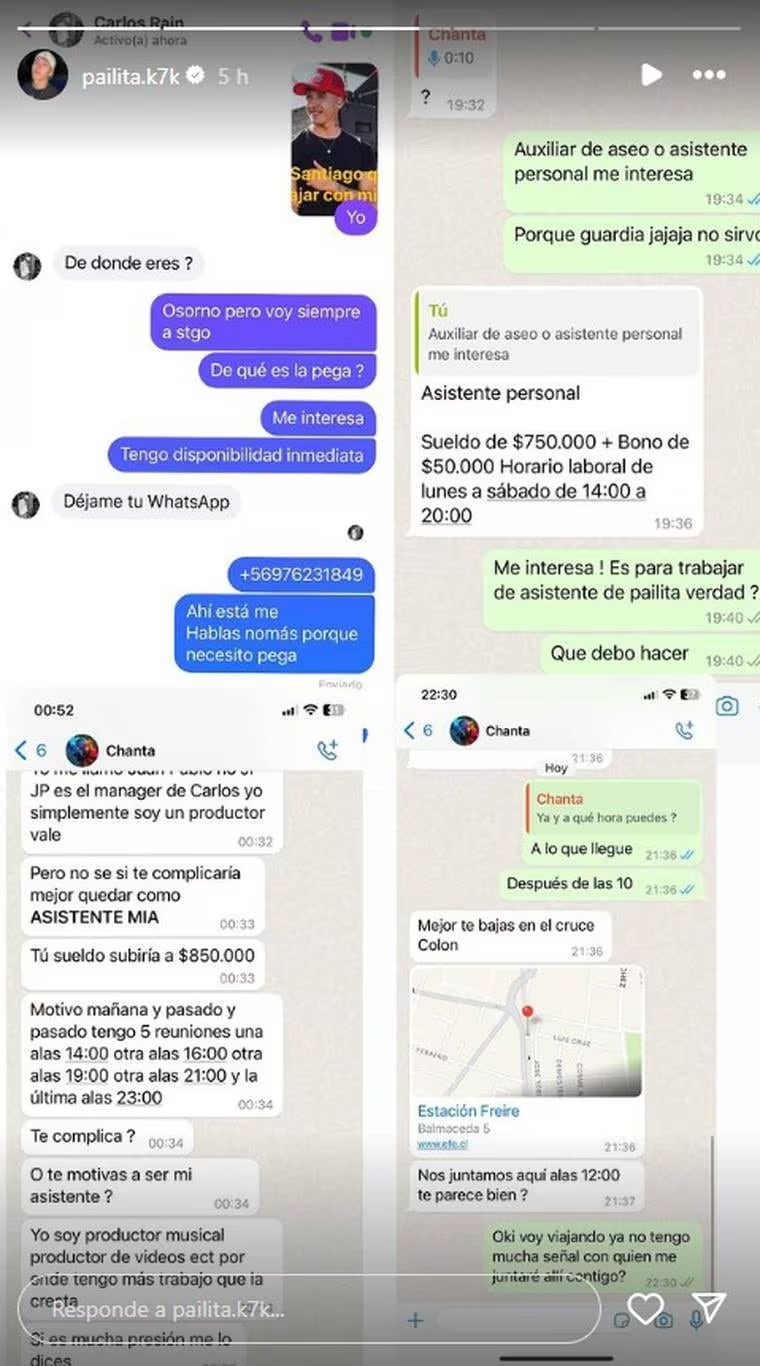Open story options via the three-dot menu
The width and height of the screenshot is (760, 1366).
pyautogui.click(x=709, y=74)
